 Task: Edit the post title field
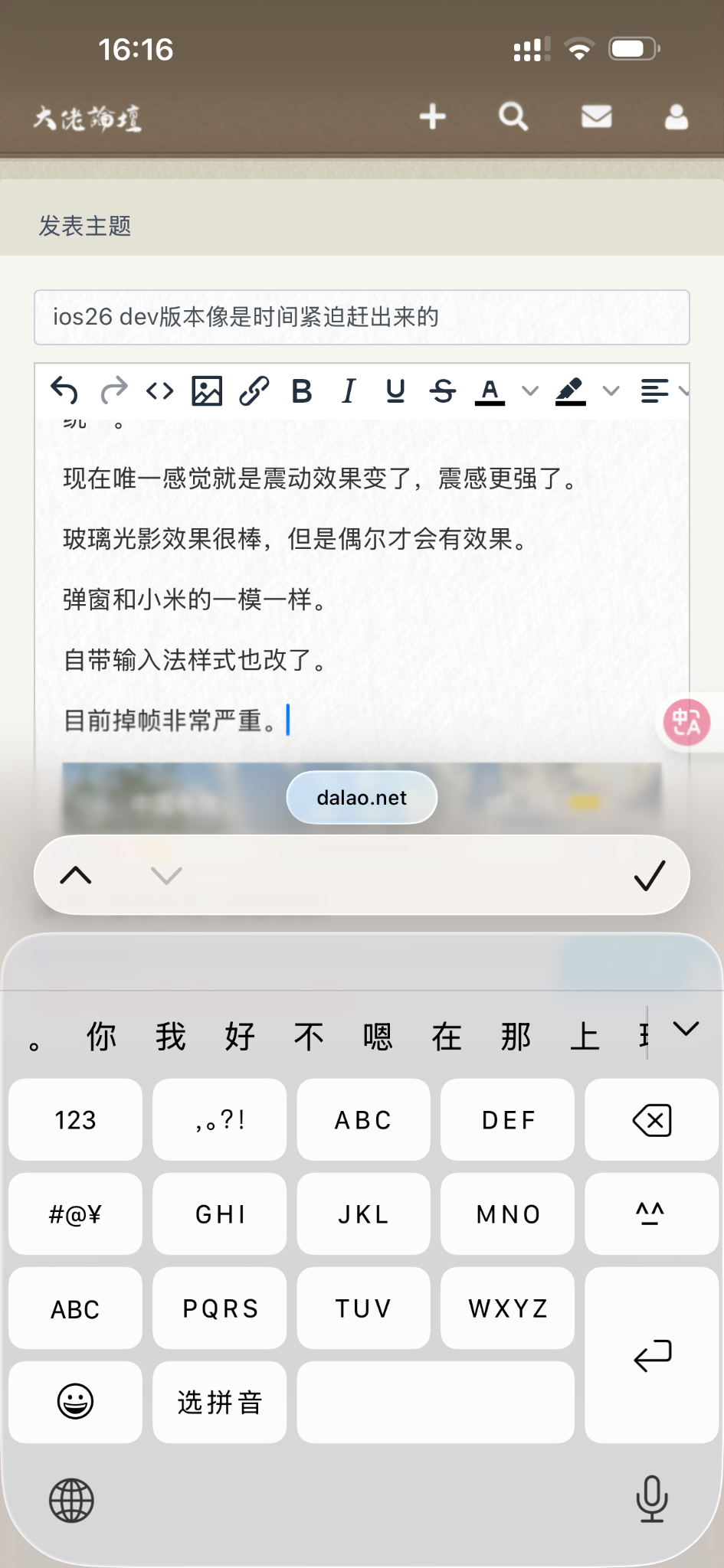click(x=362, y=317)
